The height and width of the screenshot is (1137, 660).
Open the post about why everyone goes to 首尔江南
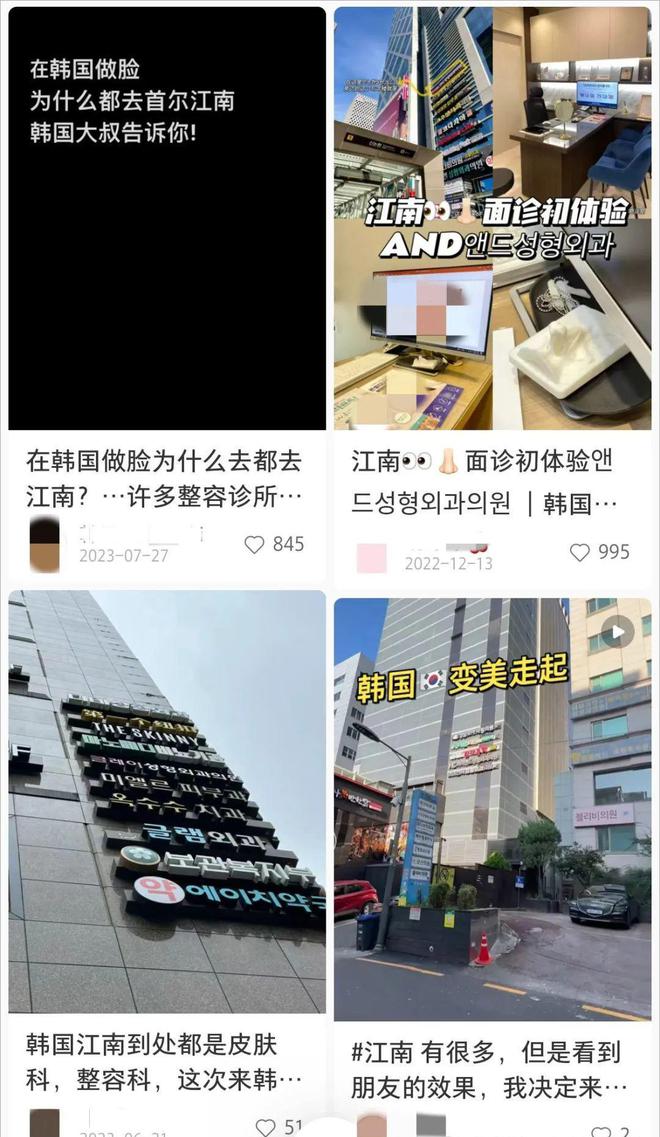pyautogui.click(x=167, y=220)
